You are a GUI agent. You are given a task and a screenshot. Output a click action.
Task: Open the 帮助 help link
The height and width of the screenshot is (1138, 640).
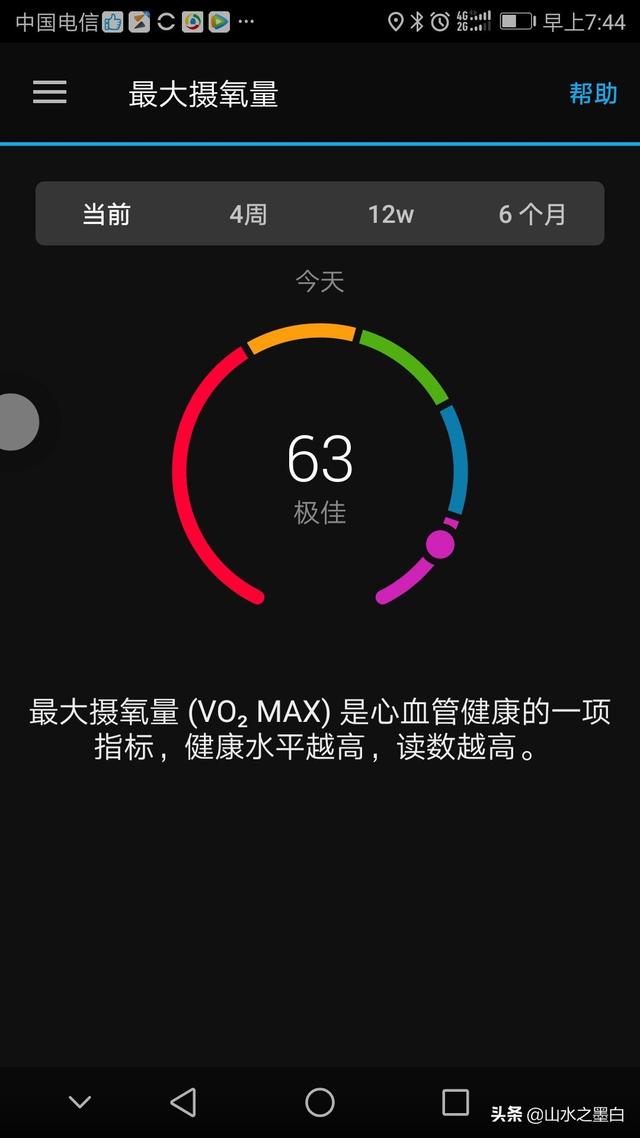[593, 94]
